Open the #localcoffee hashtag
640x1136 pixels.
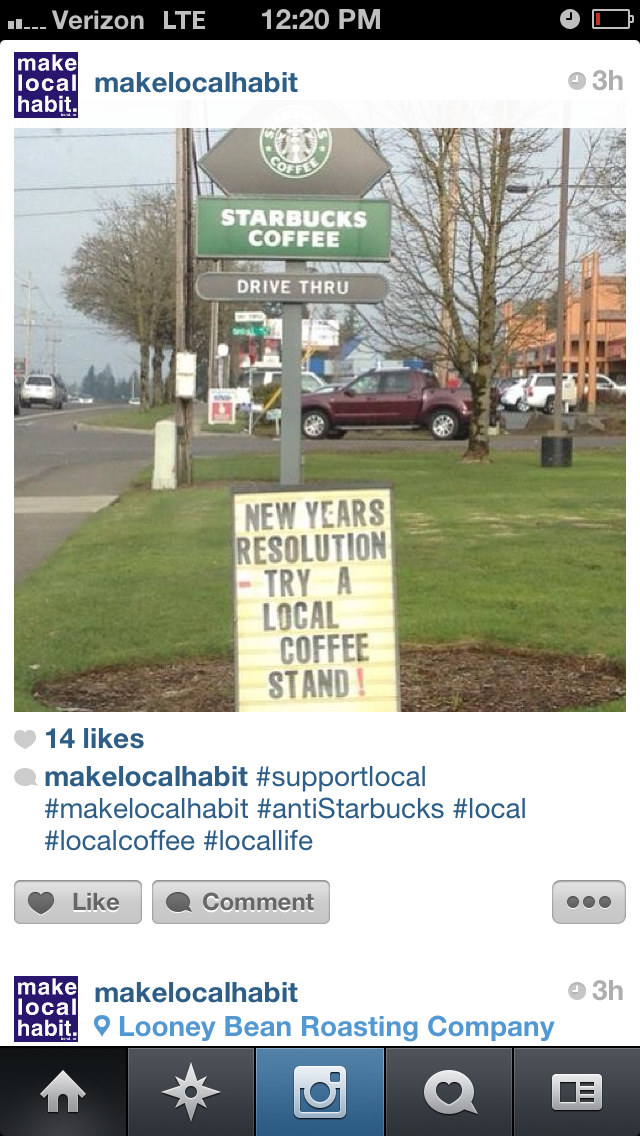click(x=119, y=841)
